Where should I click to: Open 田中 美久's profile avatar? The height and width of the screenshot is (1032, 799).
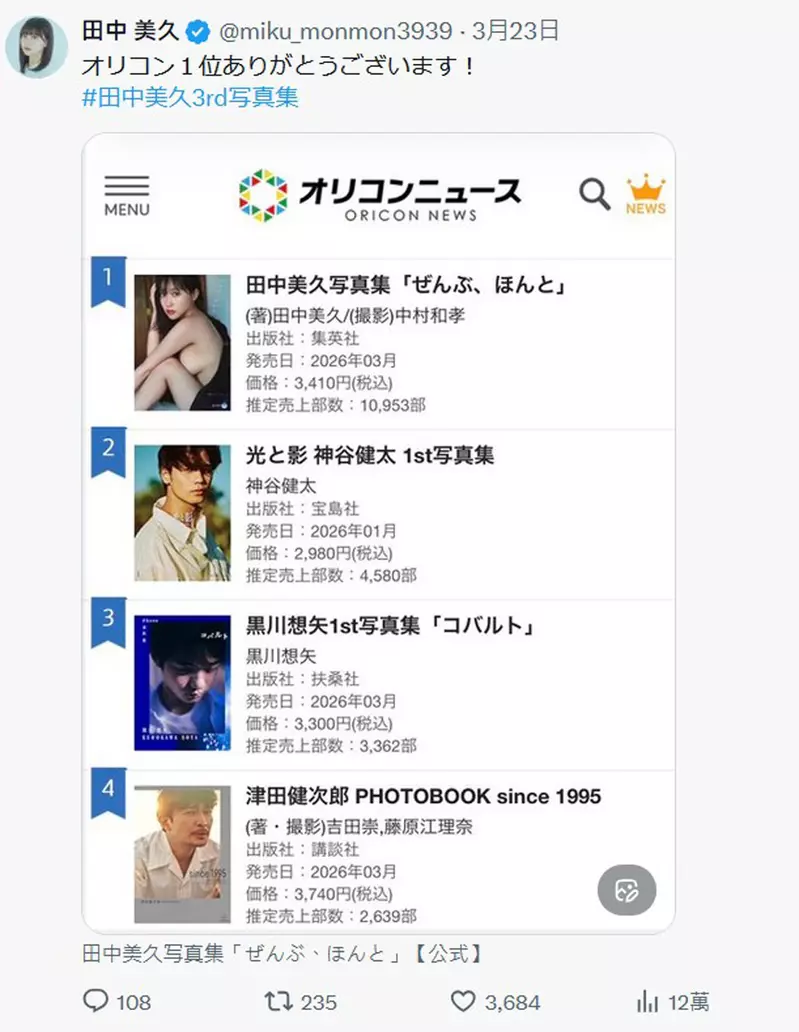pos(37,47)
